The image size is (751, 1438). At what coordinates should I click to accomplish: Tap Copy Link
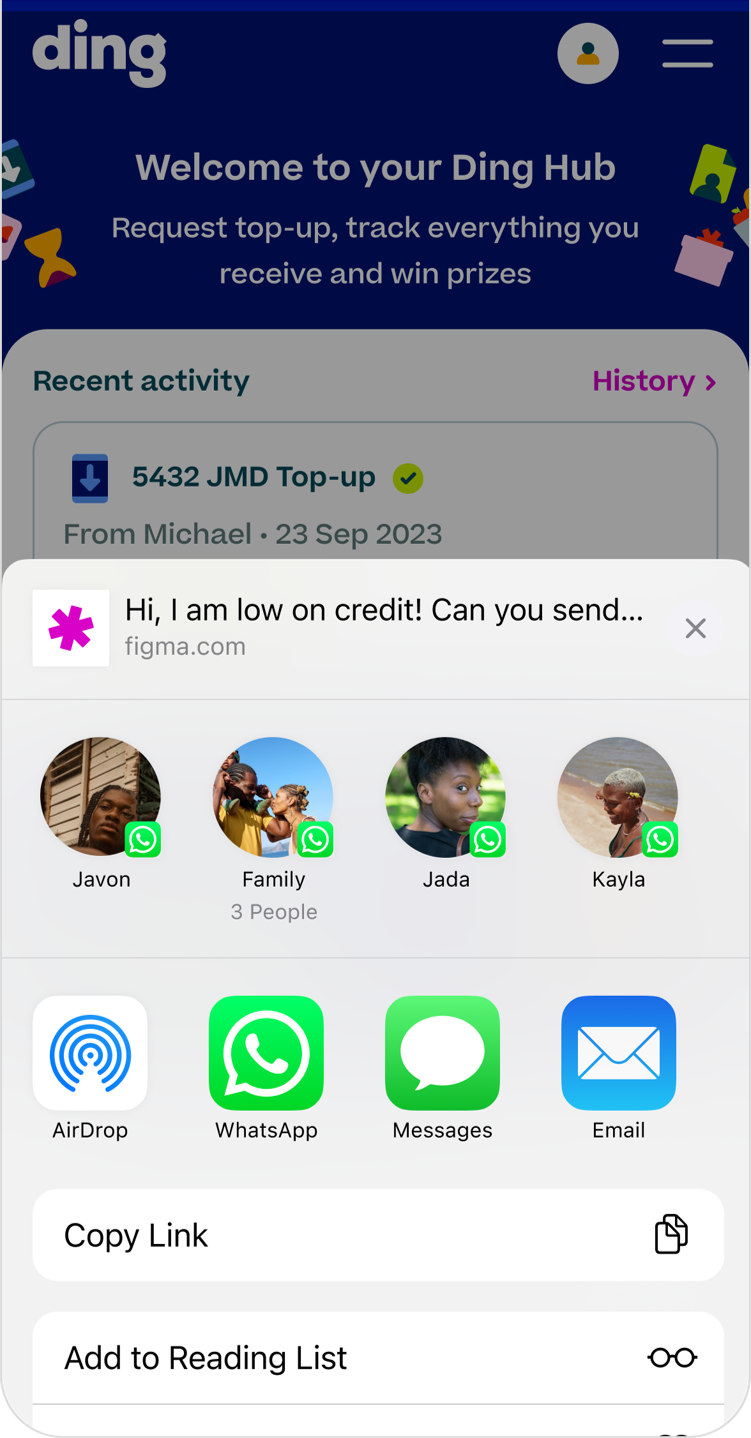[x=378, y=1235]
